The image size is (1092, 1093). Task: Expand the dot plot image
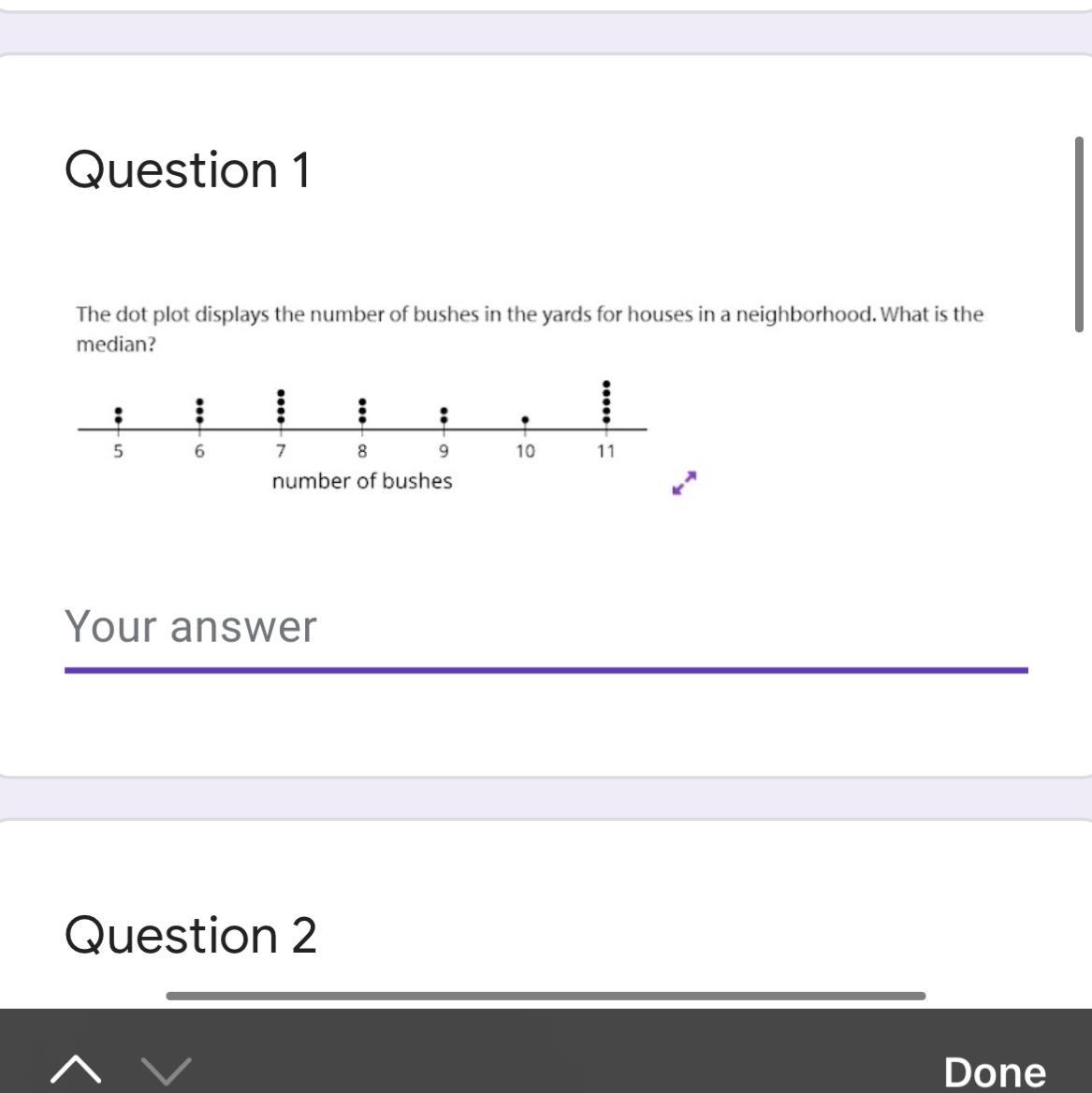coord(685,483)
